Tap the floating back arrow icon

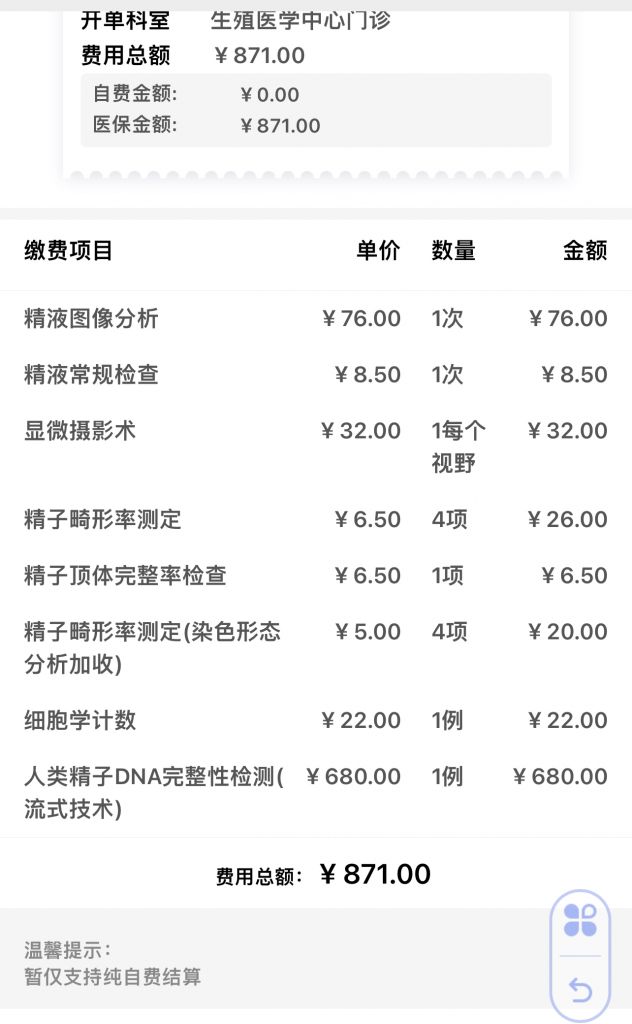click(x=580, y=990)
